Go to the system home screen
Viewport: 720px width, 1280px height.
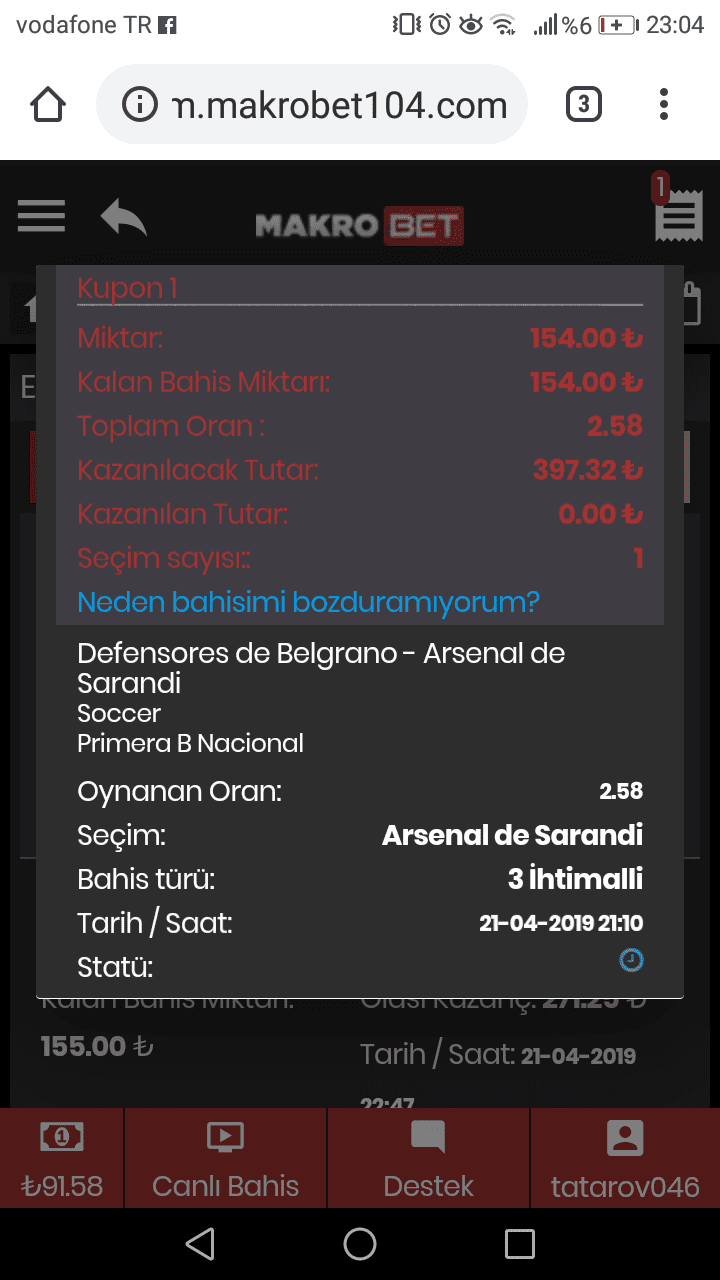(x=360, y=1244)
